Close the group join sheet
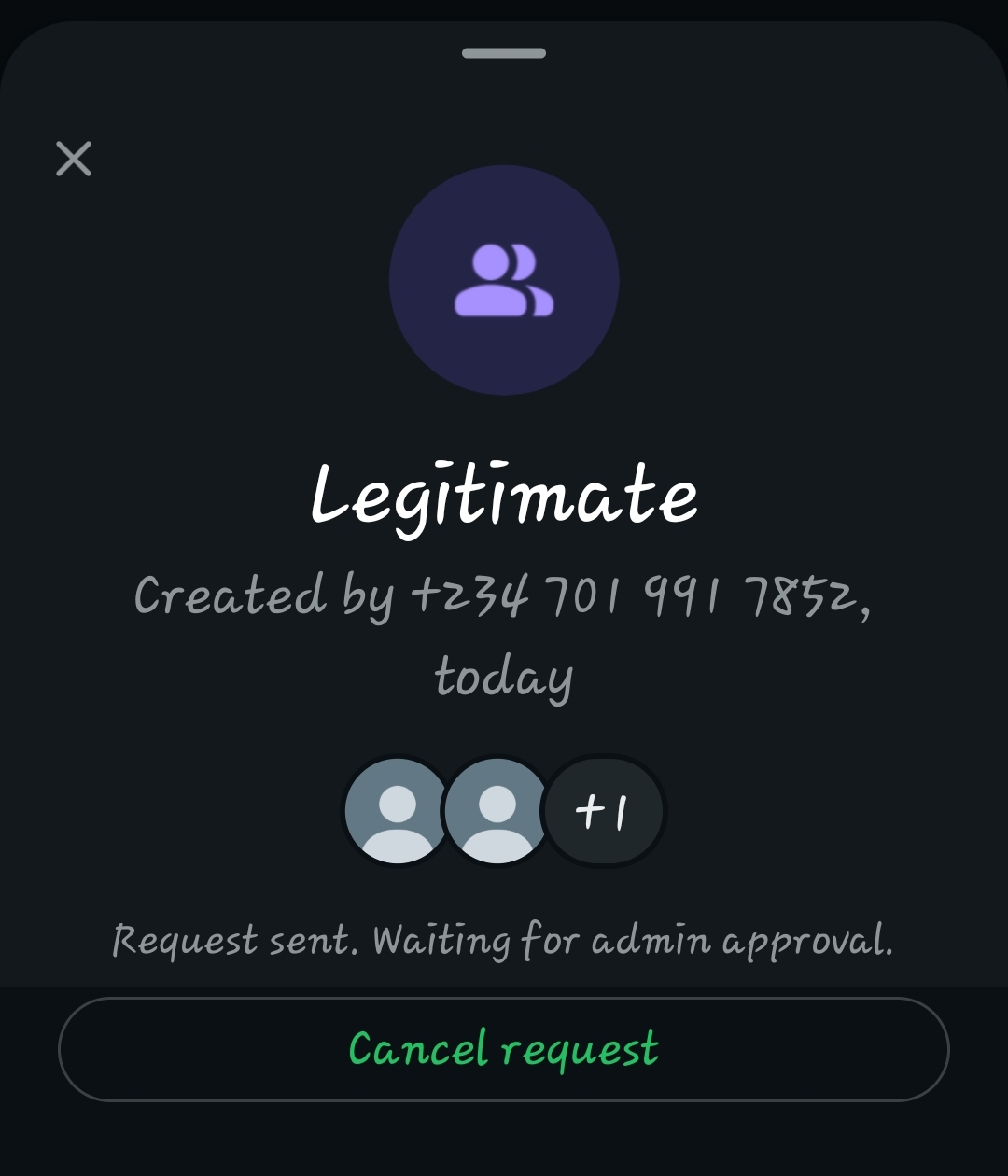1008x1176 pixels. [74, 159]
